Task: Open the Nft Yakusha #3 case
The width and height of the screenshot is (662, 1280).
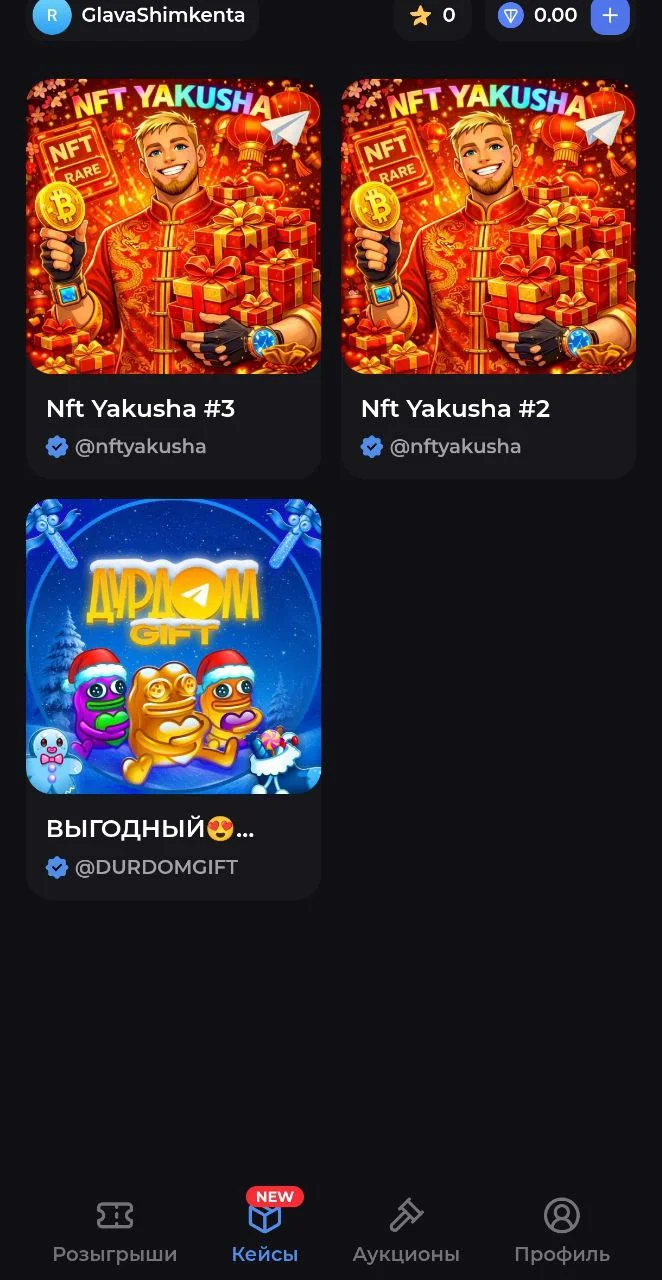Action: click(173, 279)
